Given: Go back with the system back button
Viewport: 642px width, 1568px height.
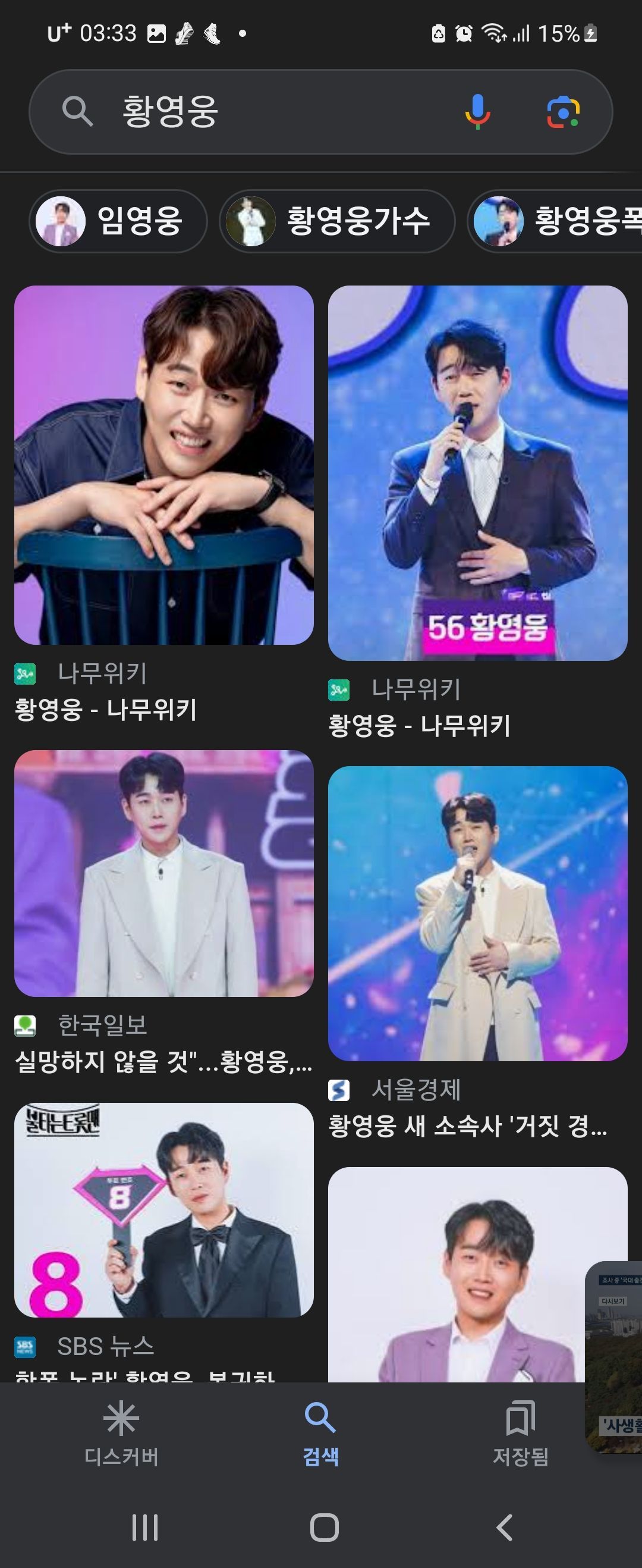Looking at the screenshot, I should tap(504, 1526).
